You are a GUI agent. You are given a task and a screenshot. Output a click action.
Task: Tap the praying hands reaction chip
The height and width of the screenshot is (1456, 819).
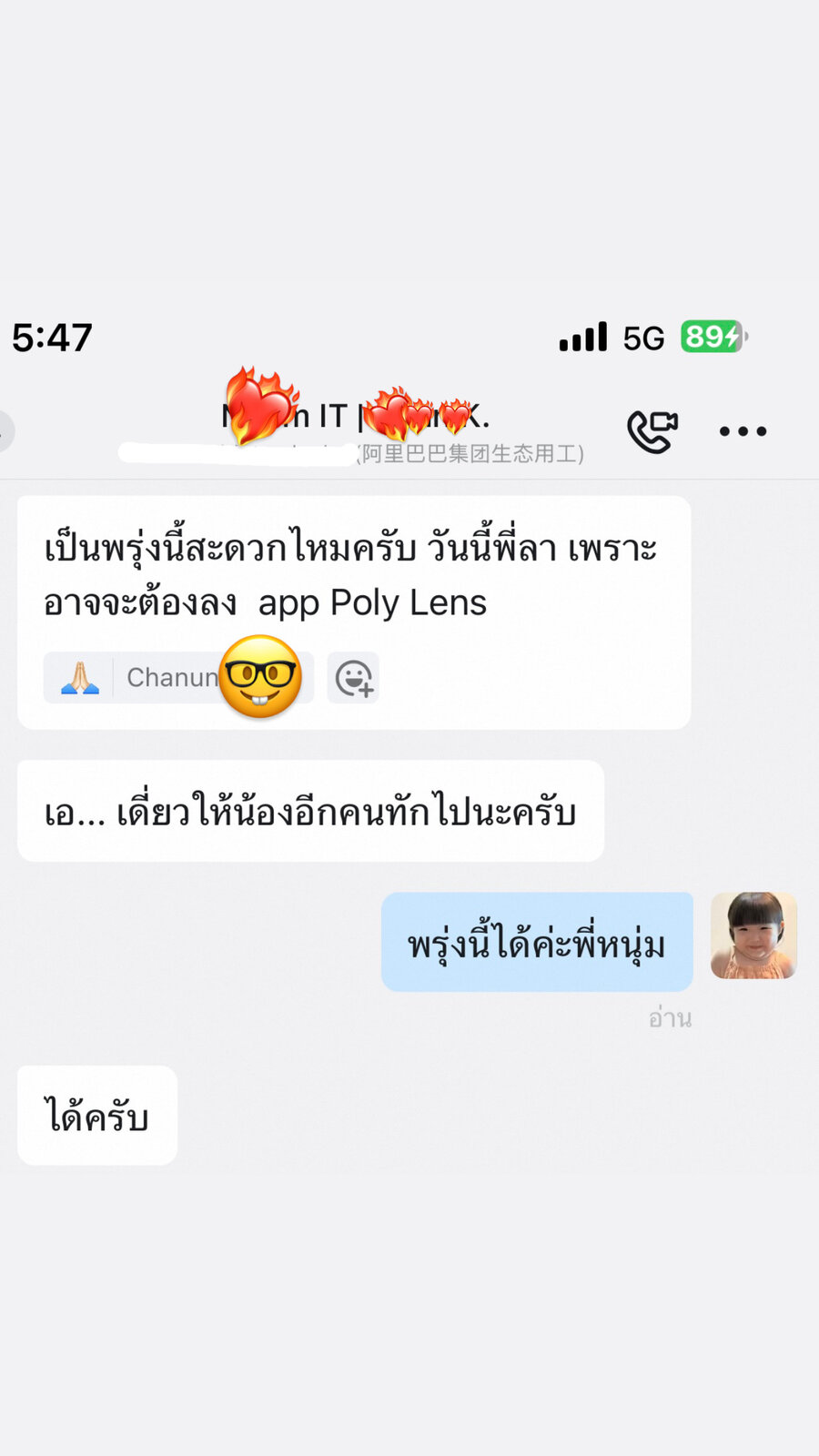point(80,678)
